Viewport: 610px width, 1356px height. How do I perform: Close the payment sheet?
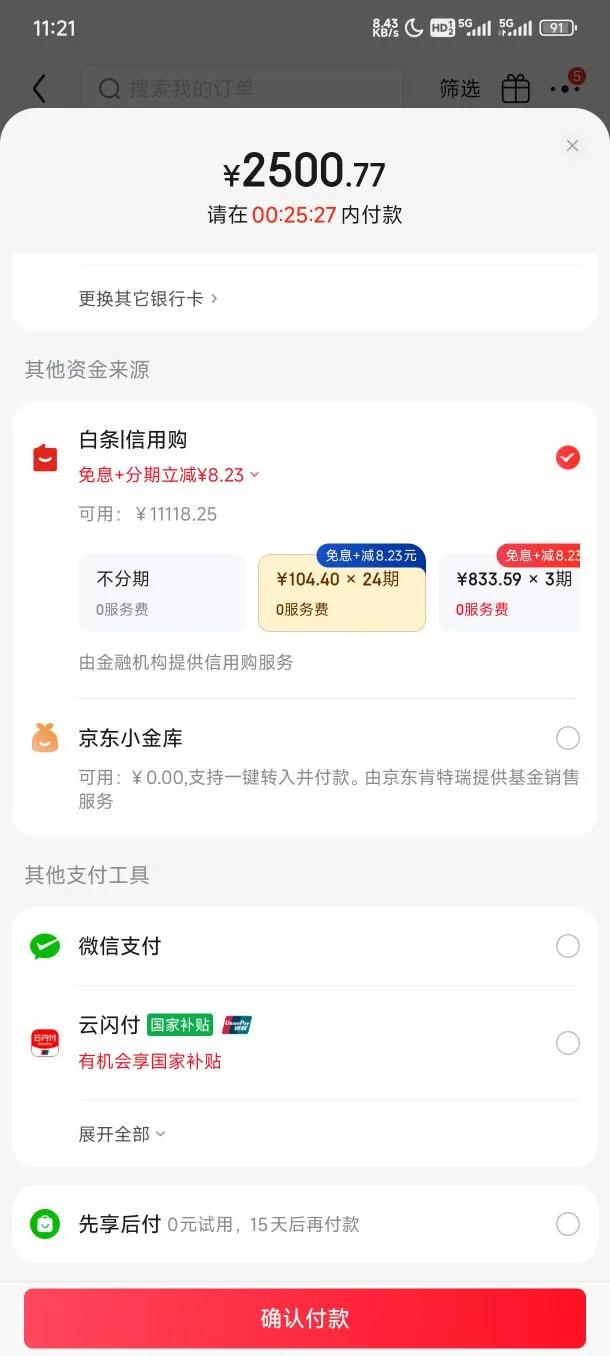coord(572,146)
